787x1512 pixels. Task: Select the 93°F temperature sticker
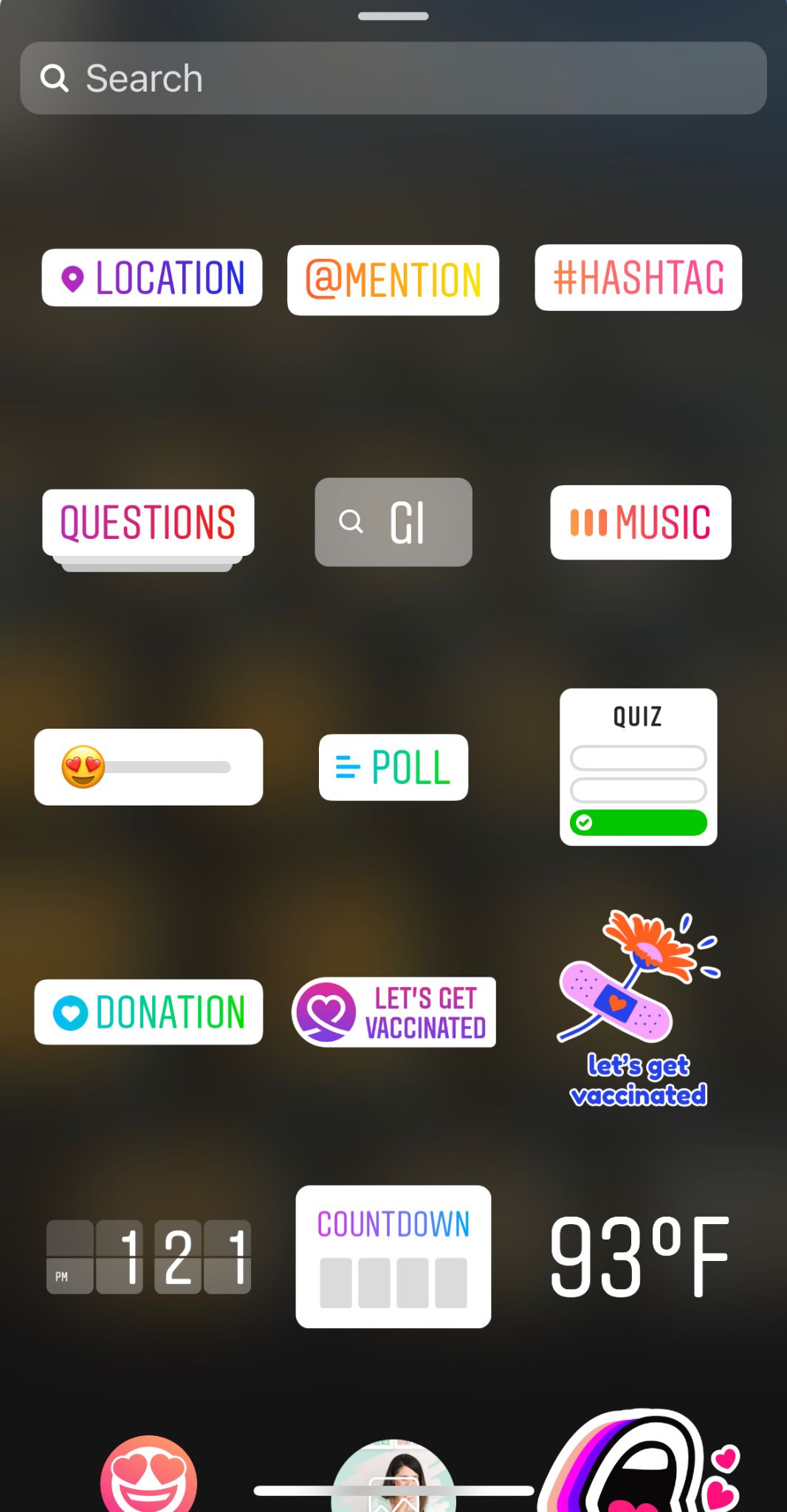pos(639,1257)
